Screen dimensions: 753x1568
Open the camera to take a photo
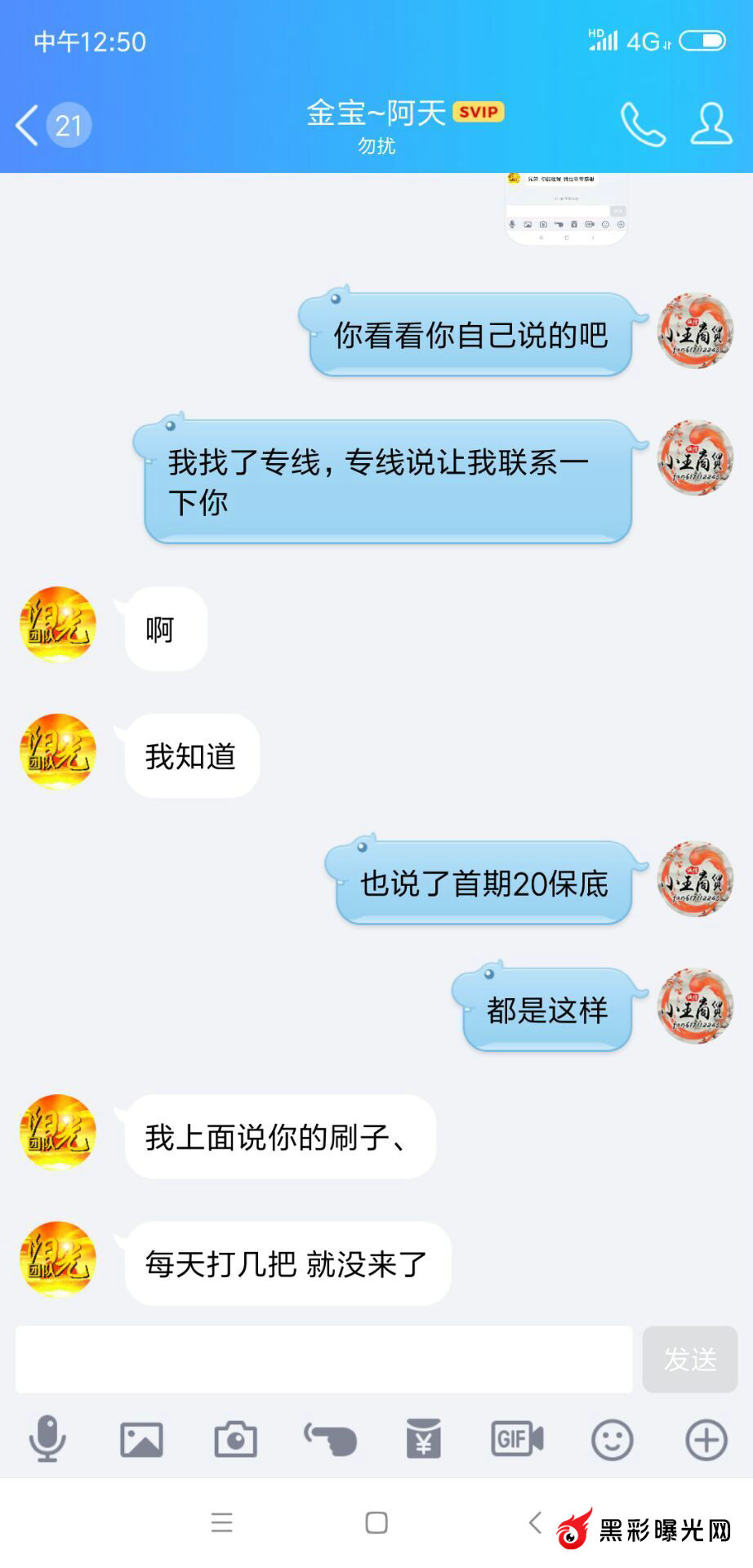click(235, 1439)
